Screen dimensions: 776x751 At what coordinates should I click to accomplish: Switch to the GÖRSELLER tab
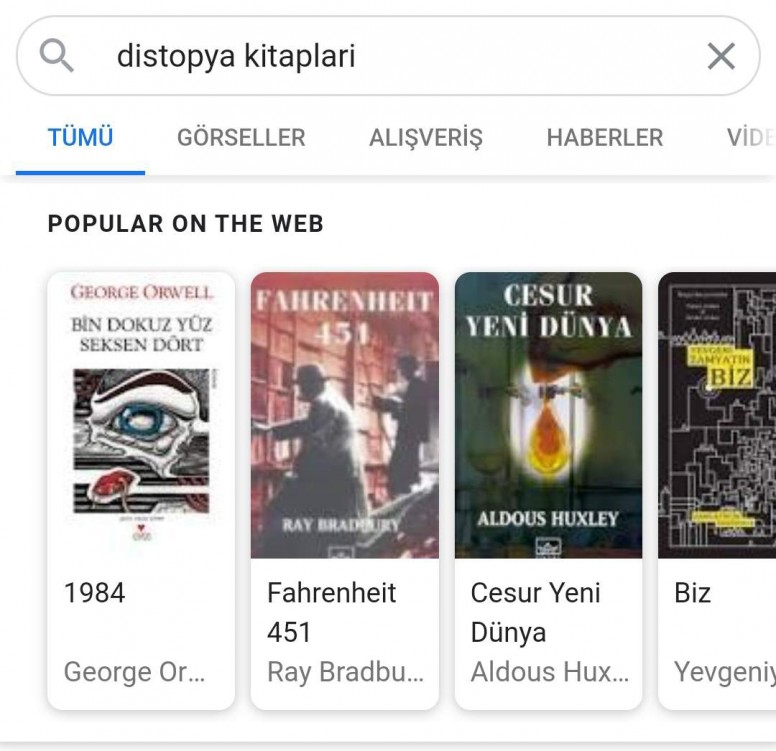[x=241, y=138]
